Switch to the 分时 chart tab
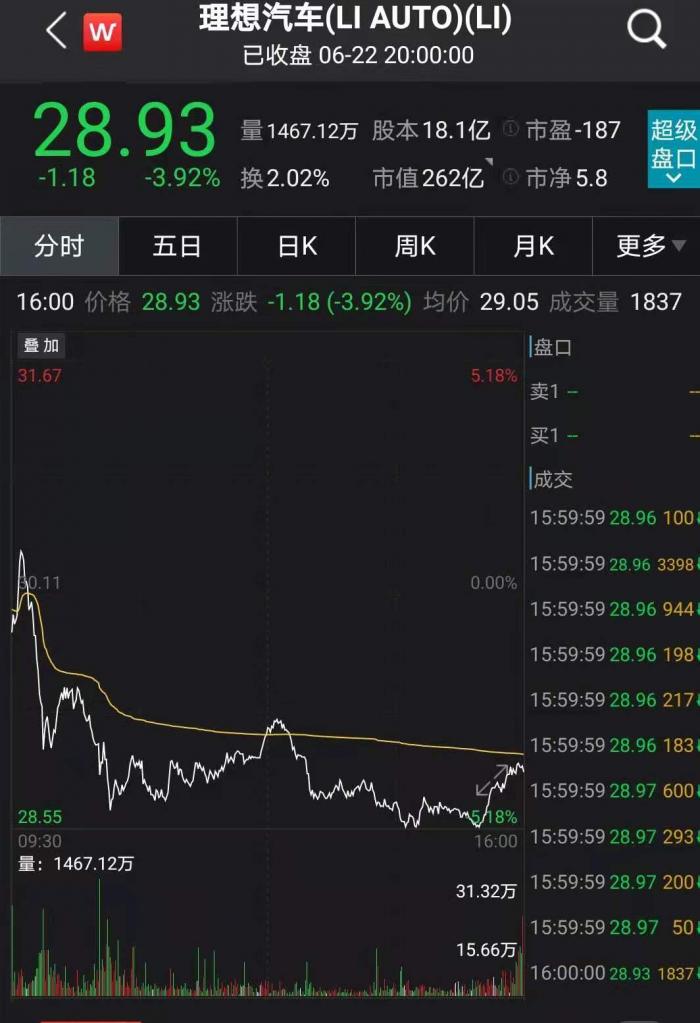This screenshot has height=1023, width=700. (x=59, y=246)
